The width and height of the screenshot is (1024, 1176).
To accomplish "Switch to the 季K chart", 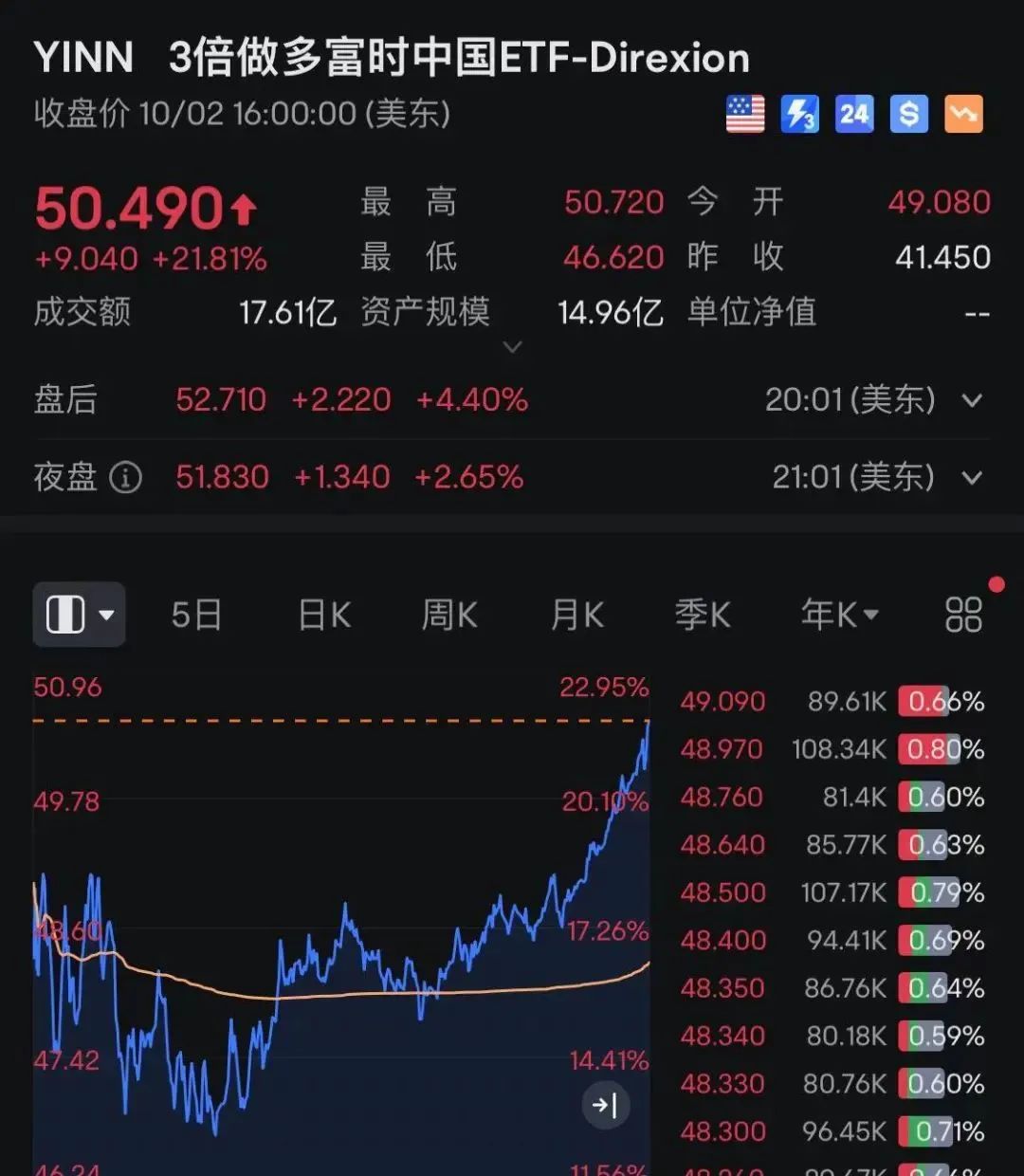I will pos(703,615).
